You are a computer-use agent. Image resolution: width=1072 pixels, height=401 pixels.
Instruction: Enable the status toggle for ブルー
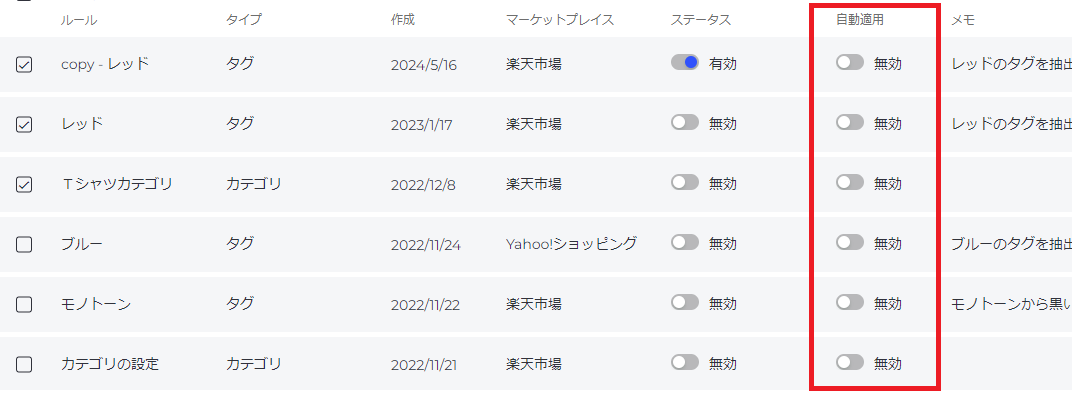pos(685,242)
